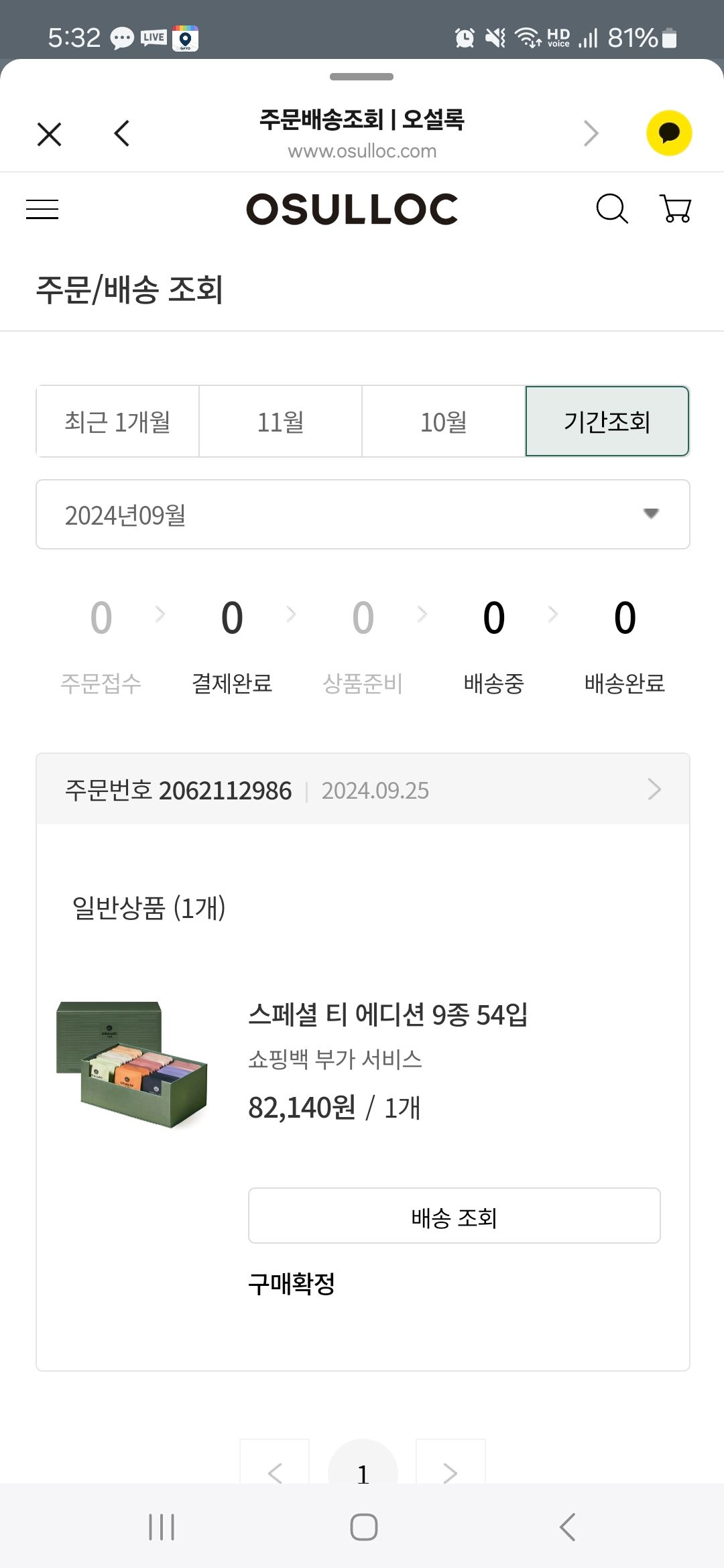Switch to the 11월 tab

(281, 421)
